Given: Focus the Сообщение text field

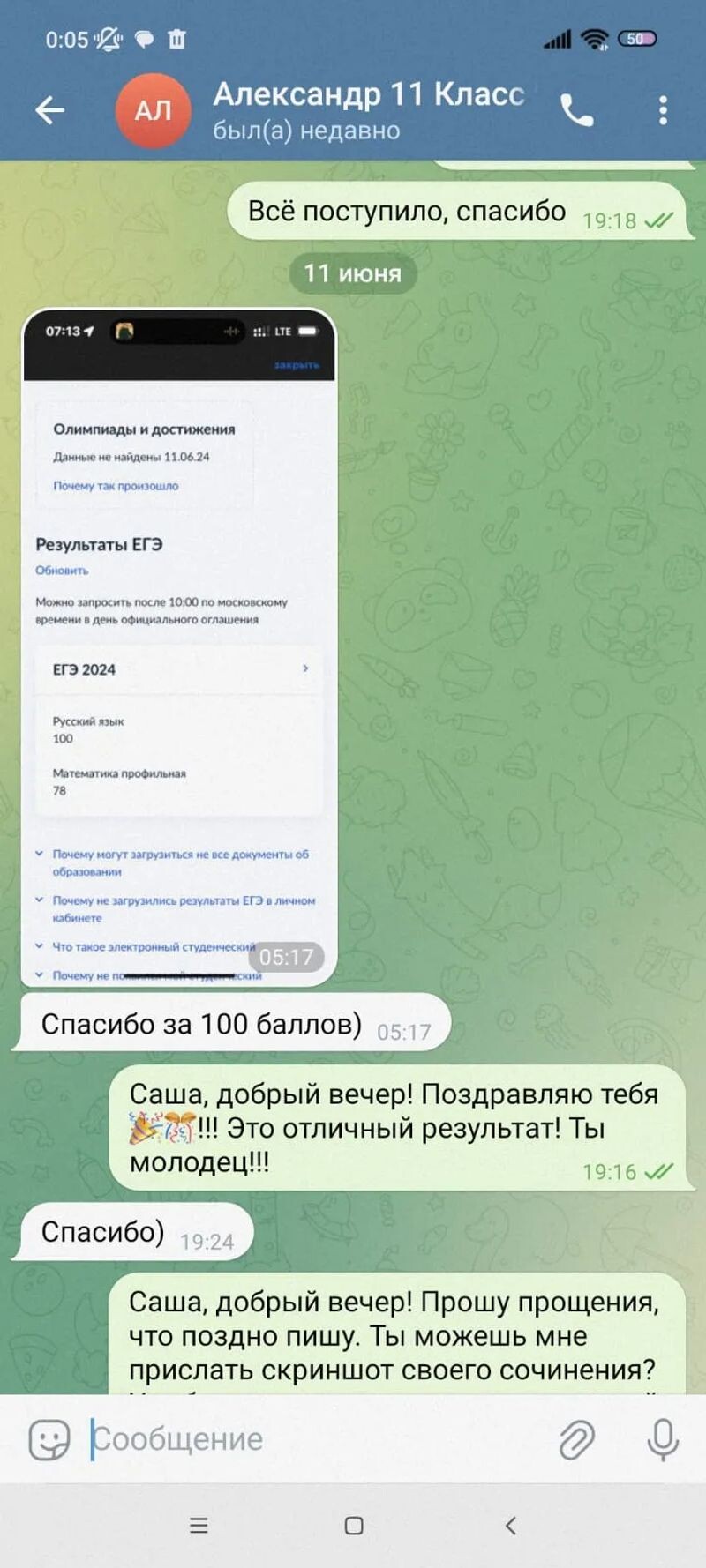Looking at the screenshot, I should [x=318, y=1439].
